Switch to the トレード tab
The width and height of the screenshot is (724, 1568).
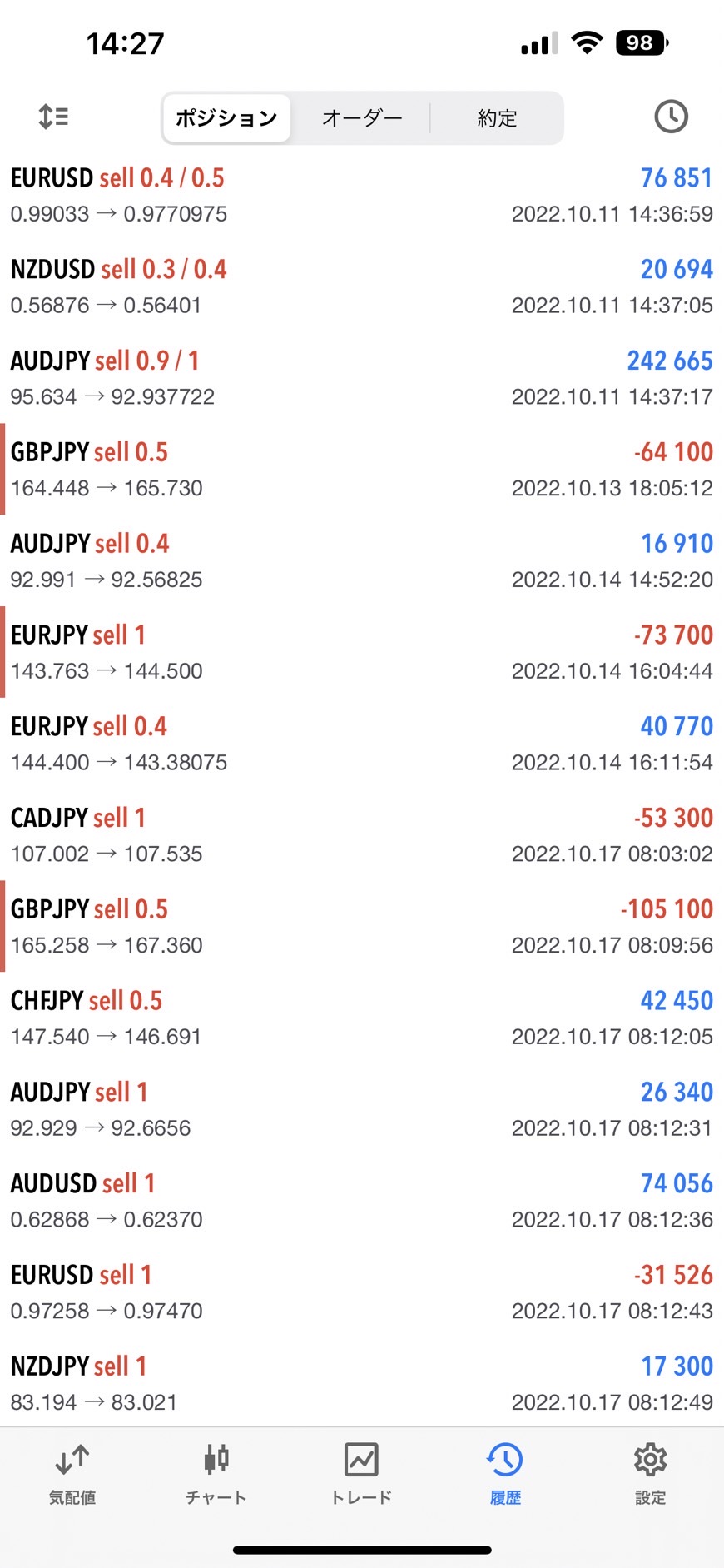tap(361, 1474)
